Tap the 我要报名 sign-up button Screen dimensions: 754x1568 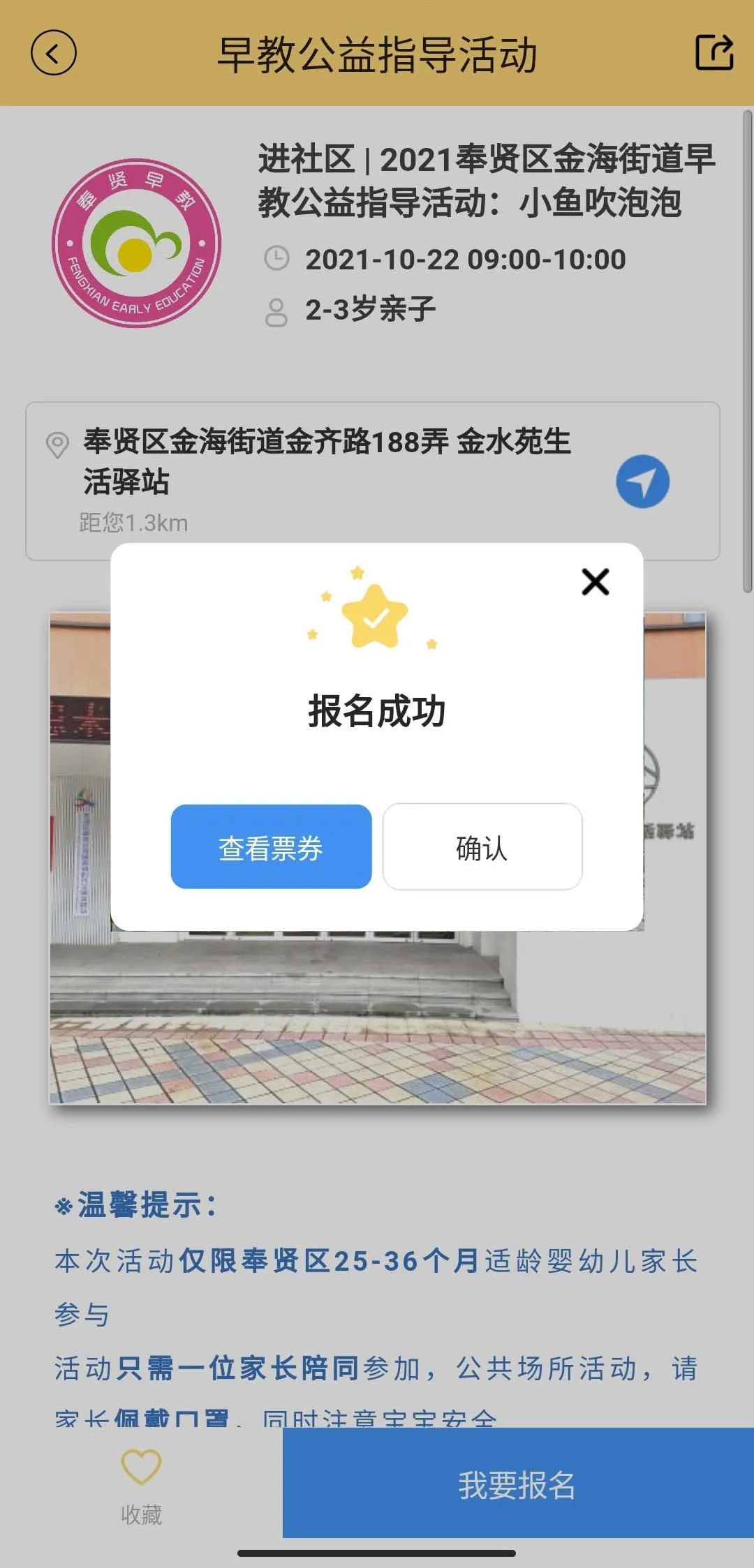(517, 1483)
